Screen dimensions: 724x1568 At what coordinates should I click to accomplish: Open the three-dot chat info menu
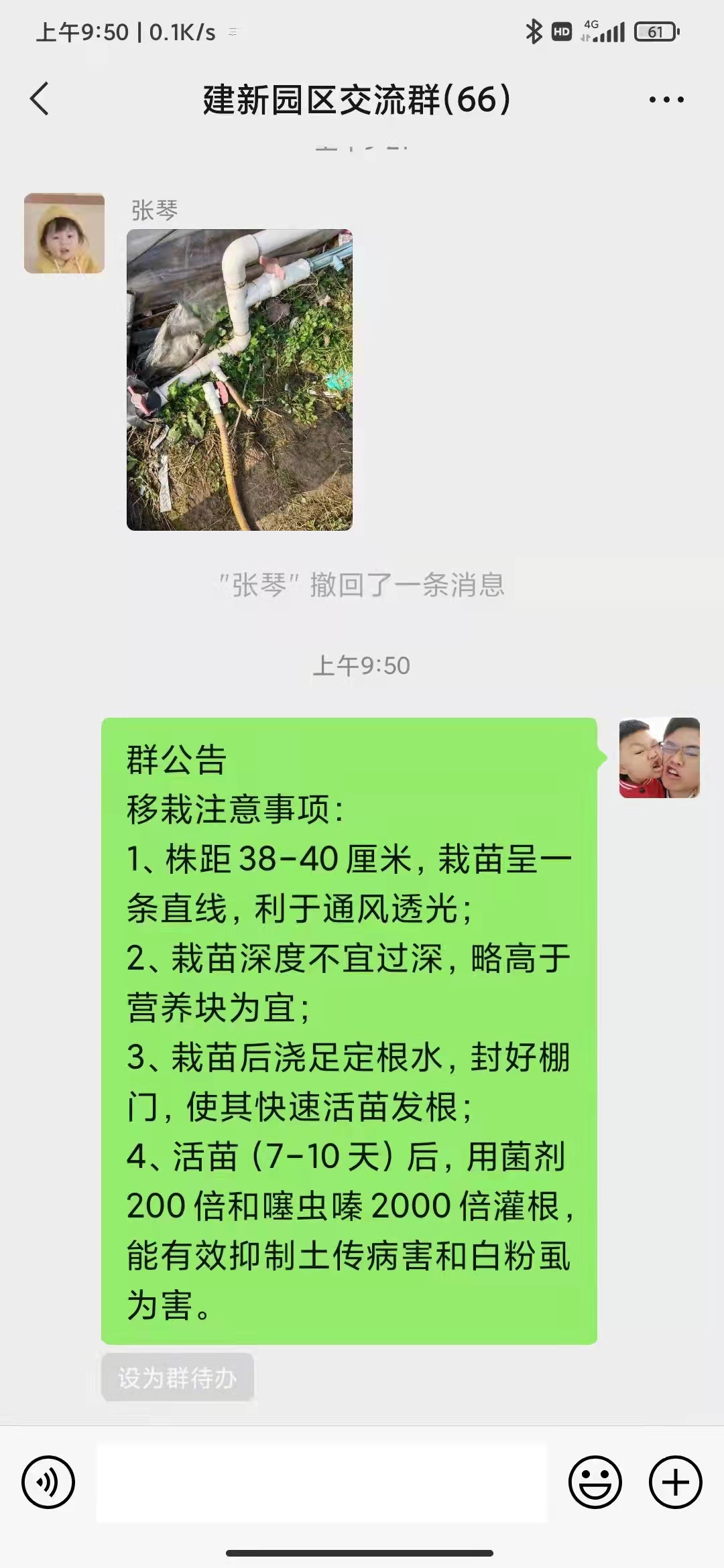pyautogui.click(x=666, y=100)
